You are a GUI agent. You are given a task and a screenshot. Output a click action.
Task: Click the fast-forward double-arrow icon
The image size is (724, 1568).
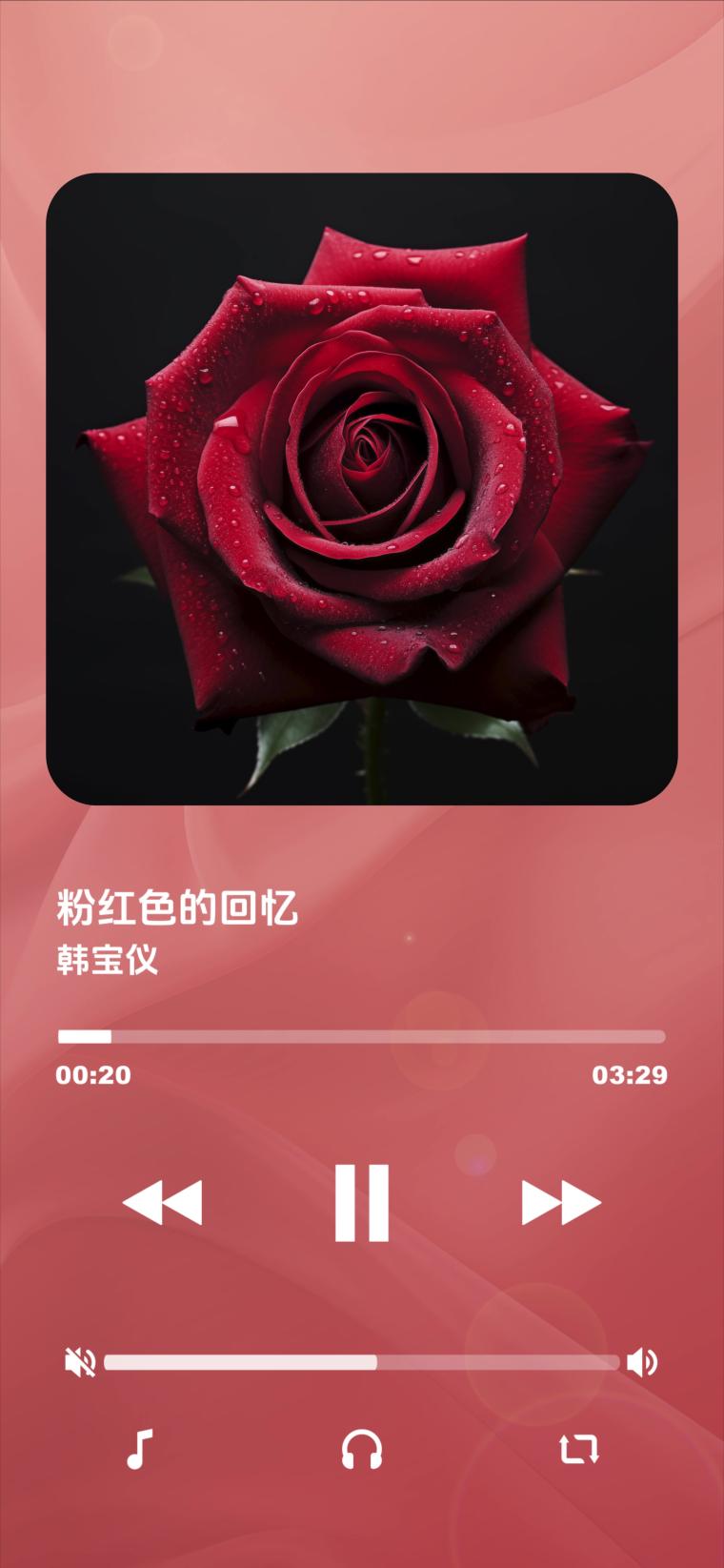[x=562, y=1202]
